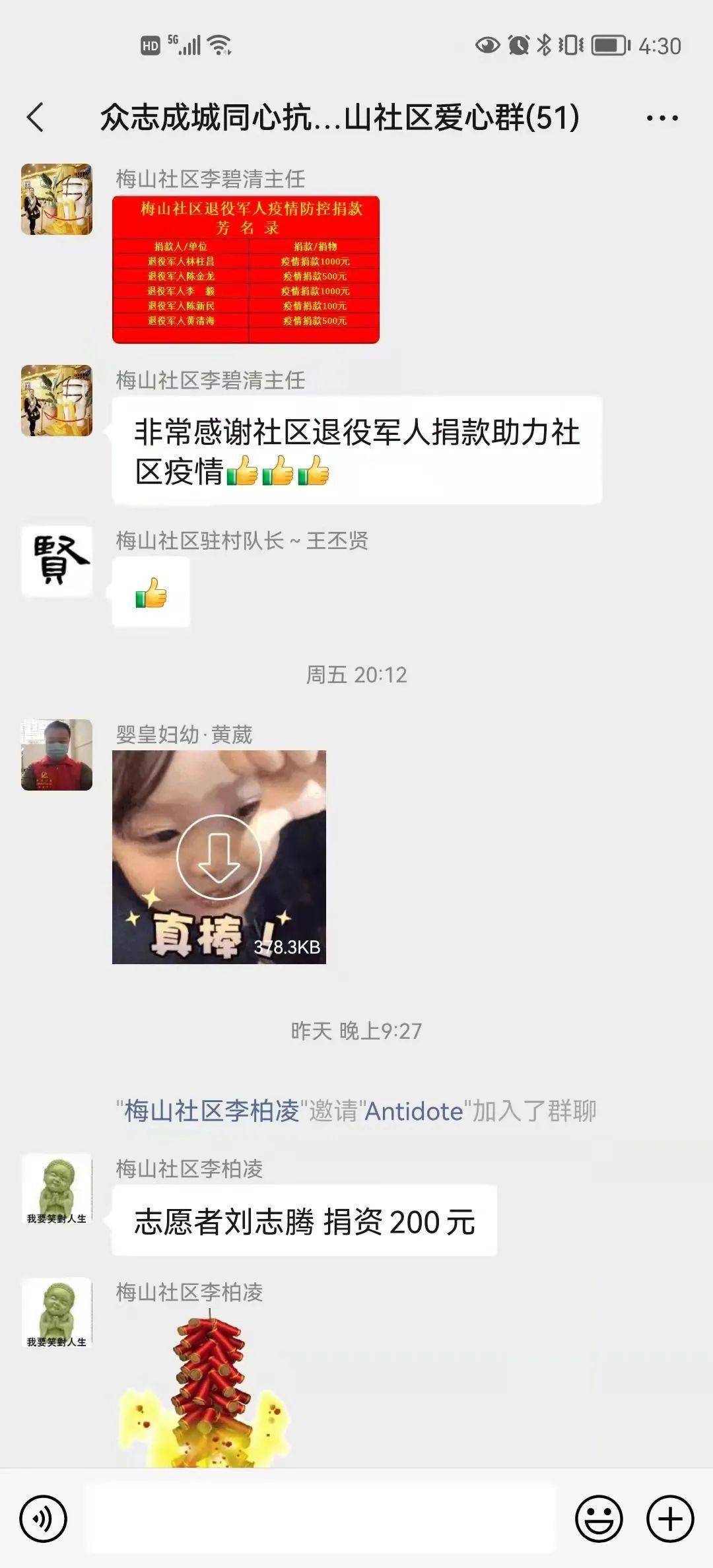
Task: Open the red donation list image
Action: [246, 269]
